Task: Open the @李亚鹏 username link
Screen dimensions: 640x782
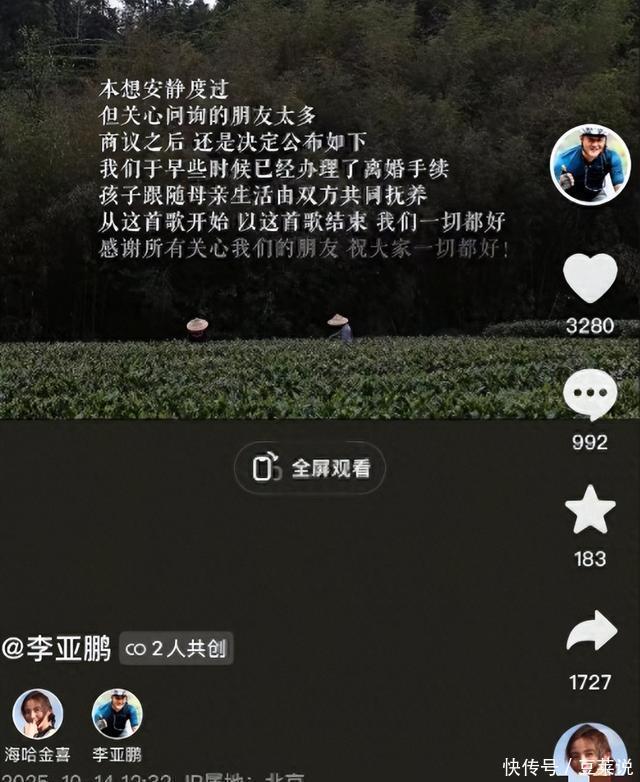Action: tap(57, 649)
